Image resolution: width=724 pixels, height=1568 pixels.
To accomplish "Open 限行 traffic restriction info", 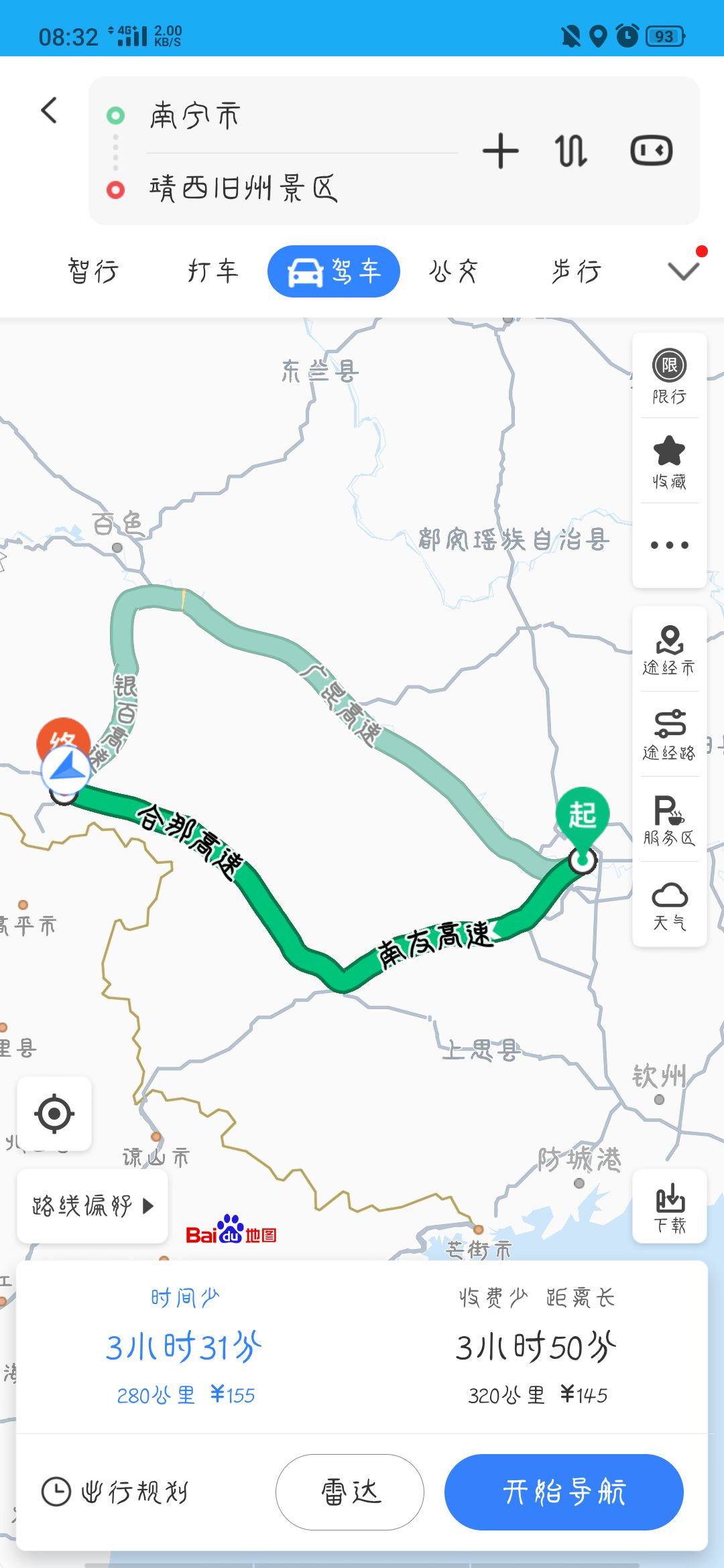I will click(669, 377).
